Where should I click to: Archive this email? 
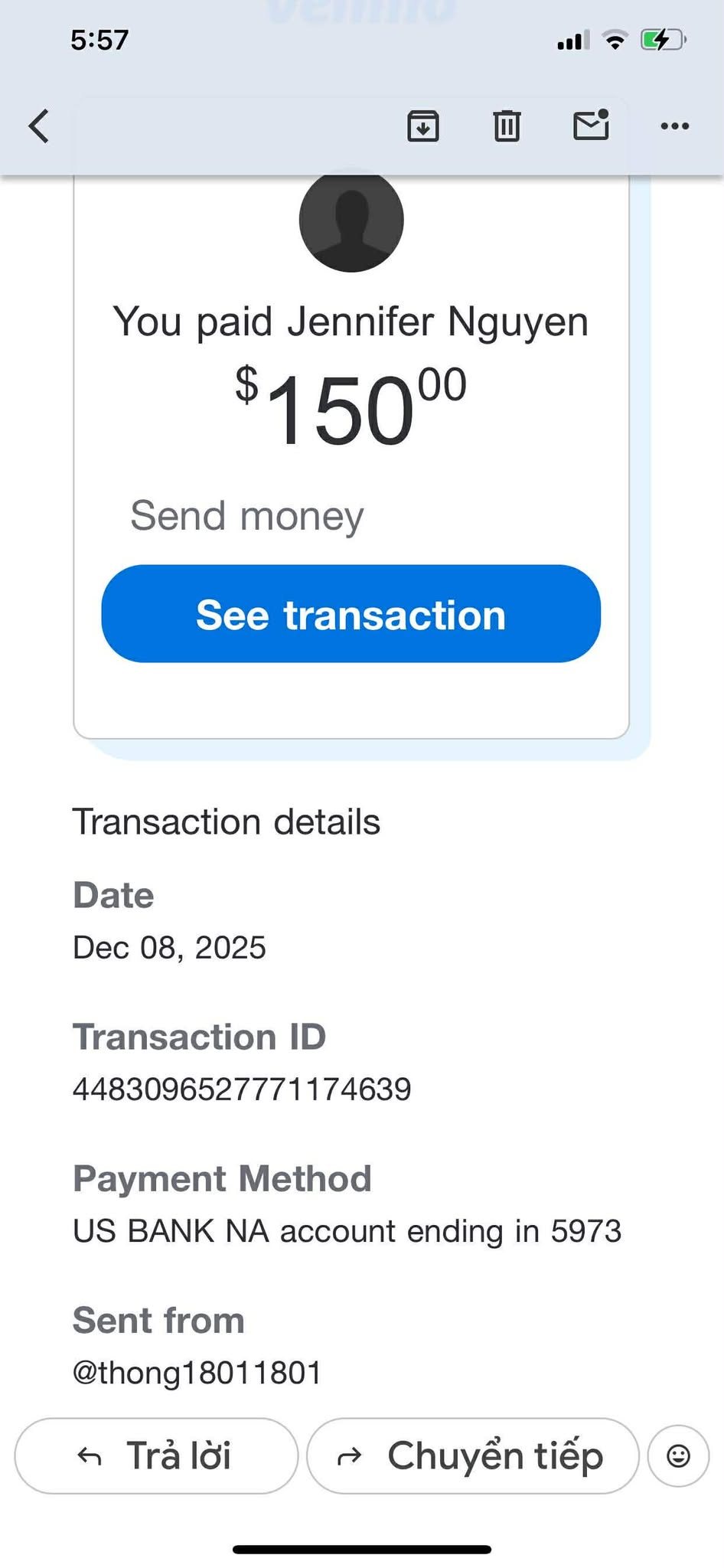[x=422, y=126]
